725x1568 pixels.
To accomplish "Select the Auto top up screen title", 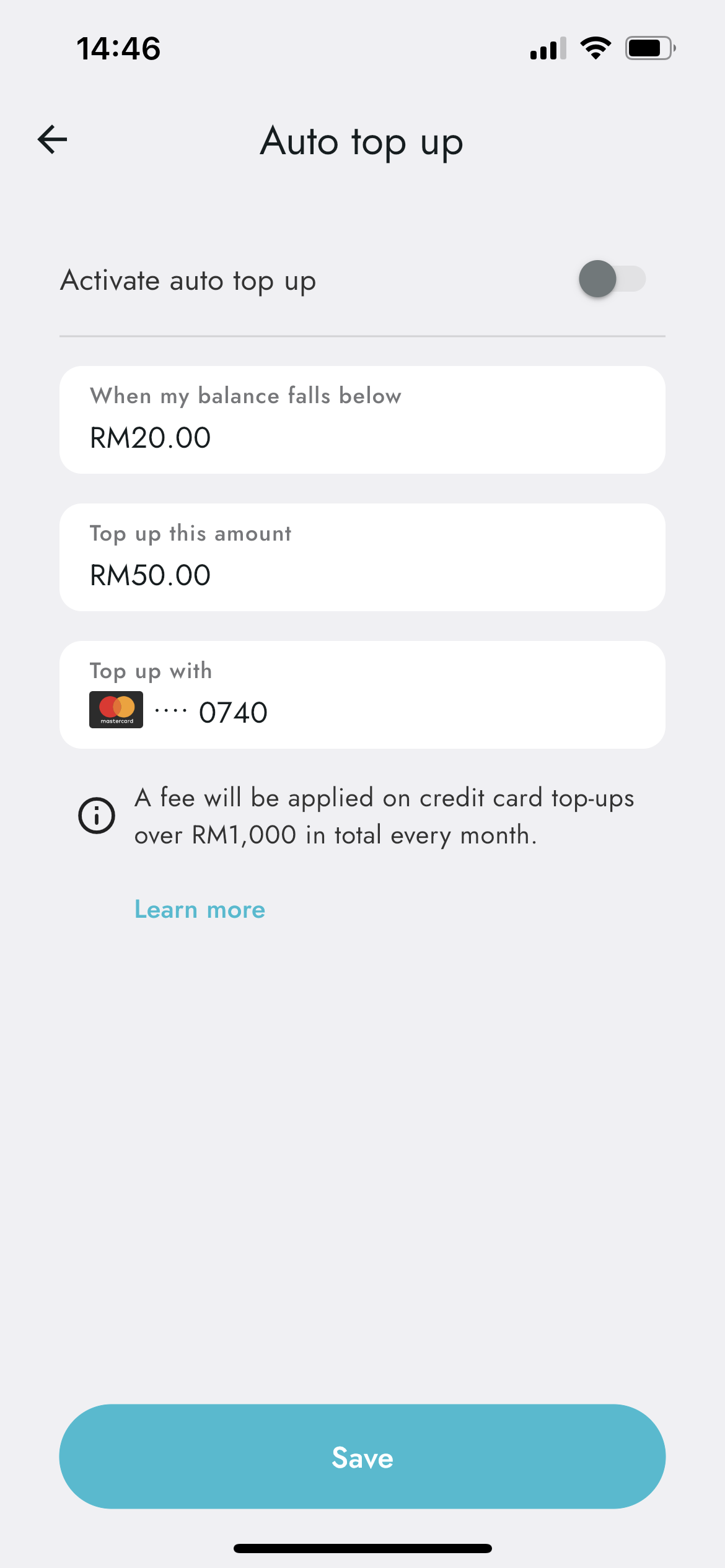I will click(x=362, y=141).
